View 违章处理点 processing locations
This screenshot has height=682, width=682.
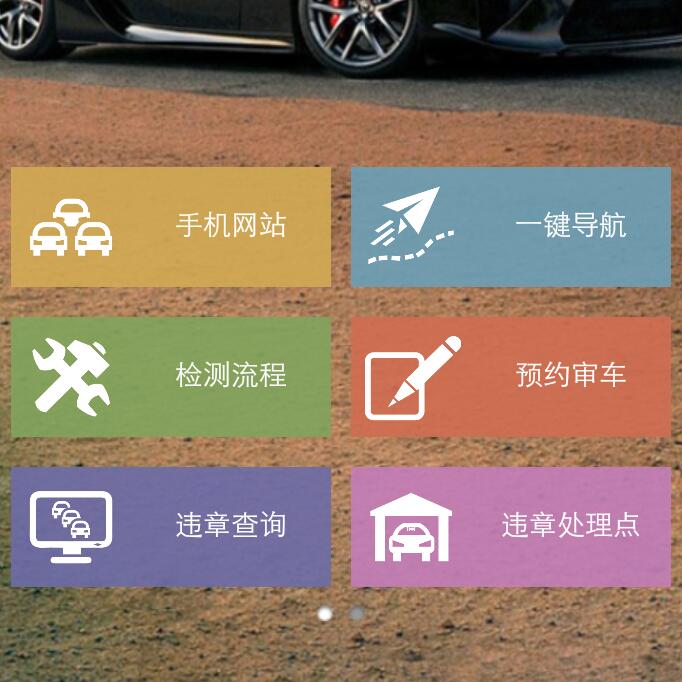tap(510, 526)
